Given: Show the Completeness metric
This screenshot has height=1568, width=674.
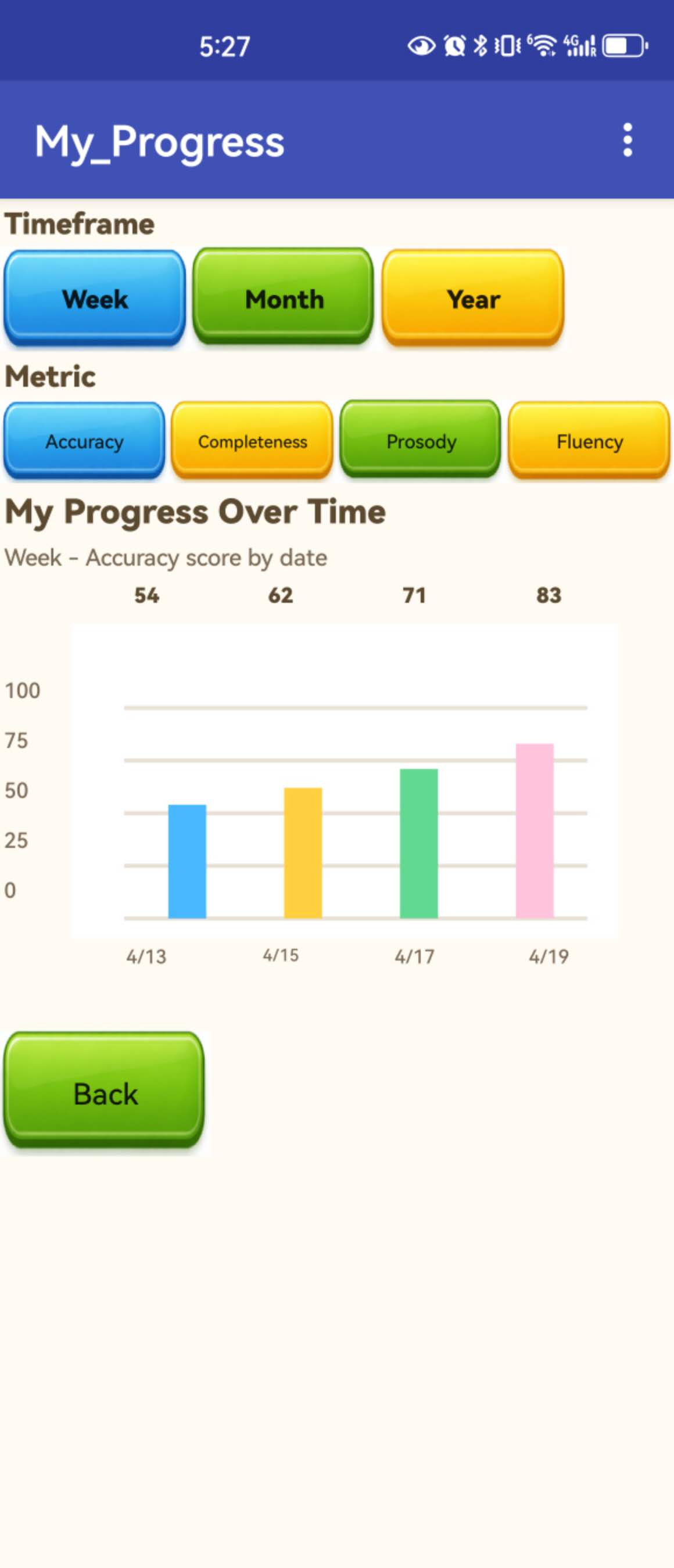Looking at the screenshot, I should 252,440.
